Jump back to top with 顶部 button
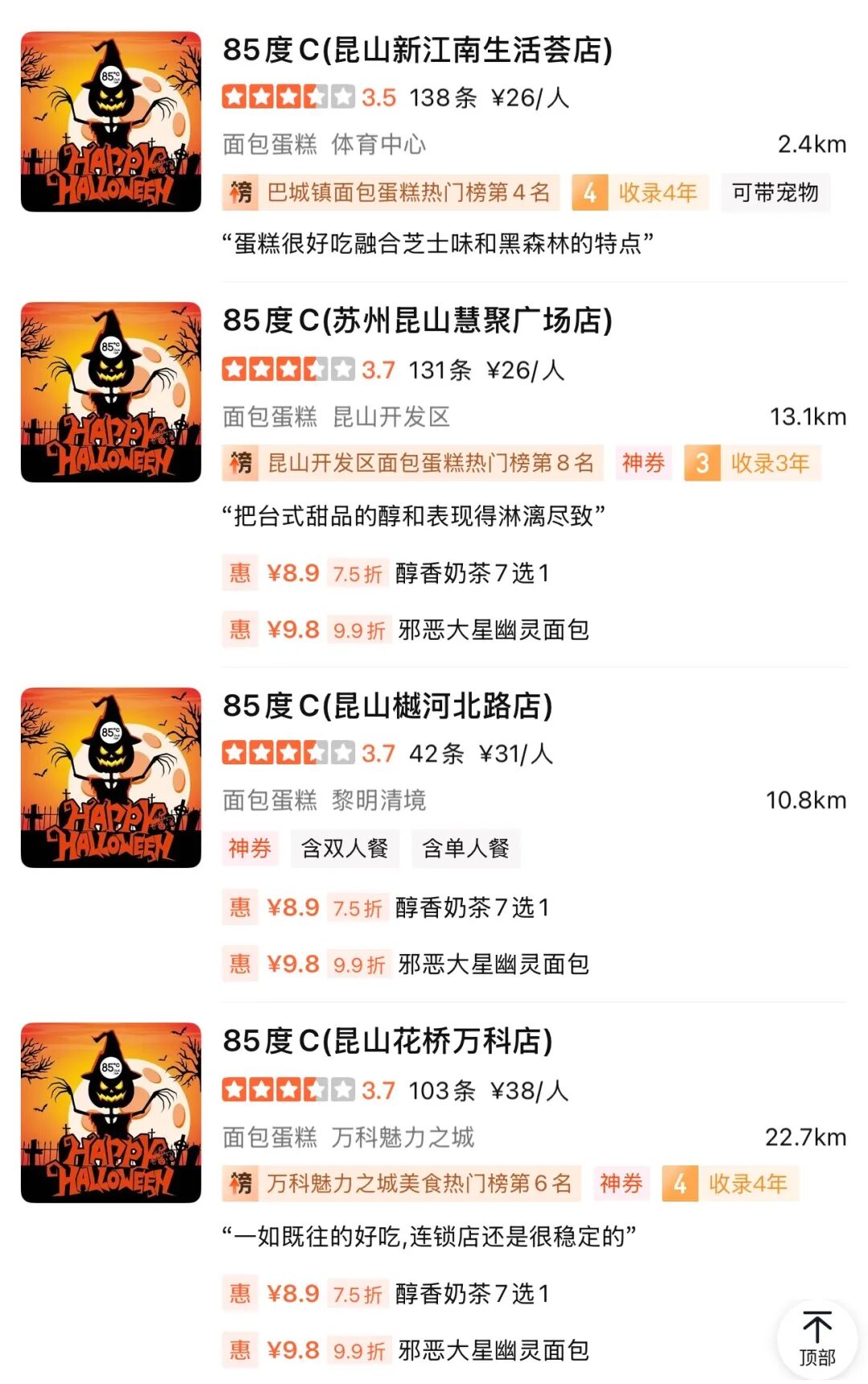Image resolution: width=868 pixels, height=1384 pixels. point(817,1338)
